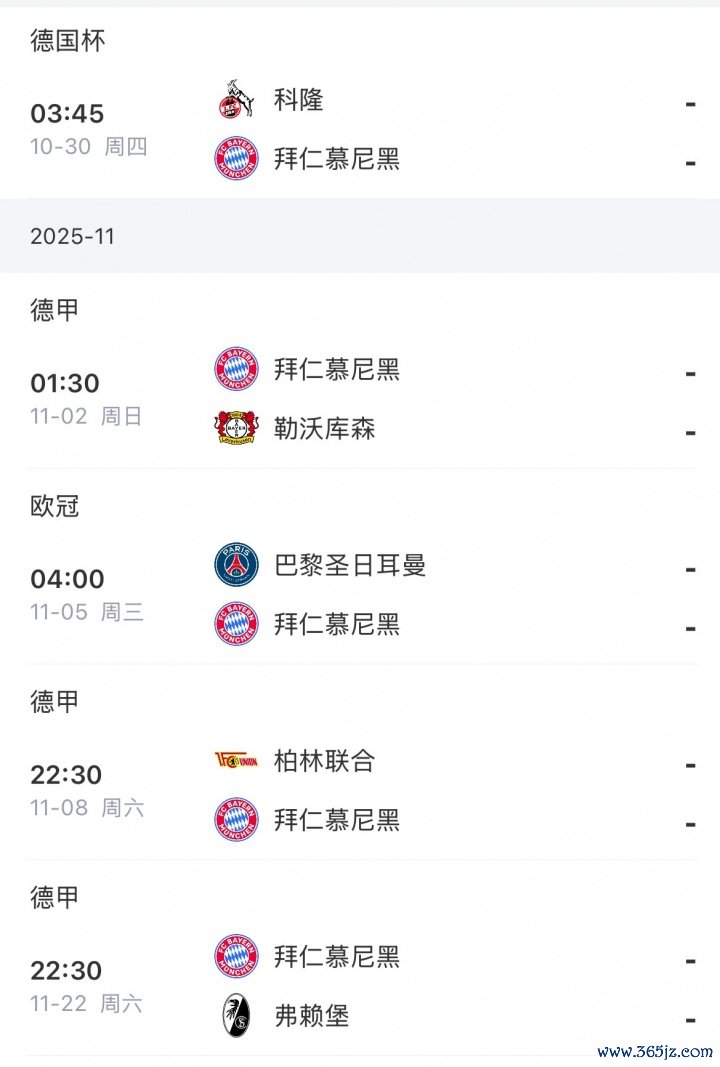Select the 柏林联合 vs 拜仁慕尼黑 match
Viewport: 720px width, 1067px height.
pos(360,791)
